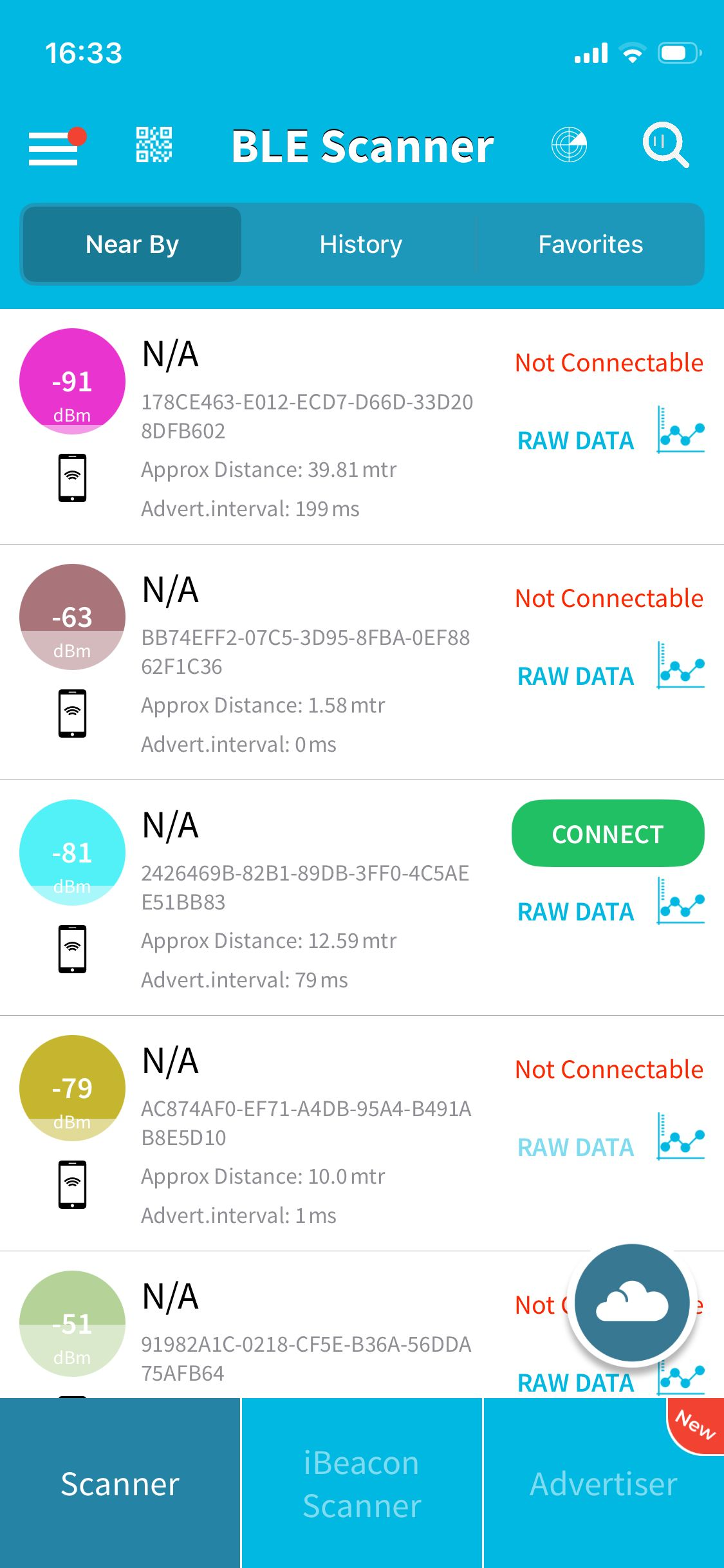The height and width of the screenshot is (1568, 724).
Task: Show RAW DATA for the -79 dBm device
Action: point(575,1148)
